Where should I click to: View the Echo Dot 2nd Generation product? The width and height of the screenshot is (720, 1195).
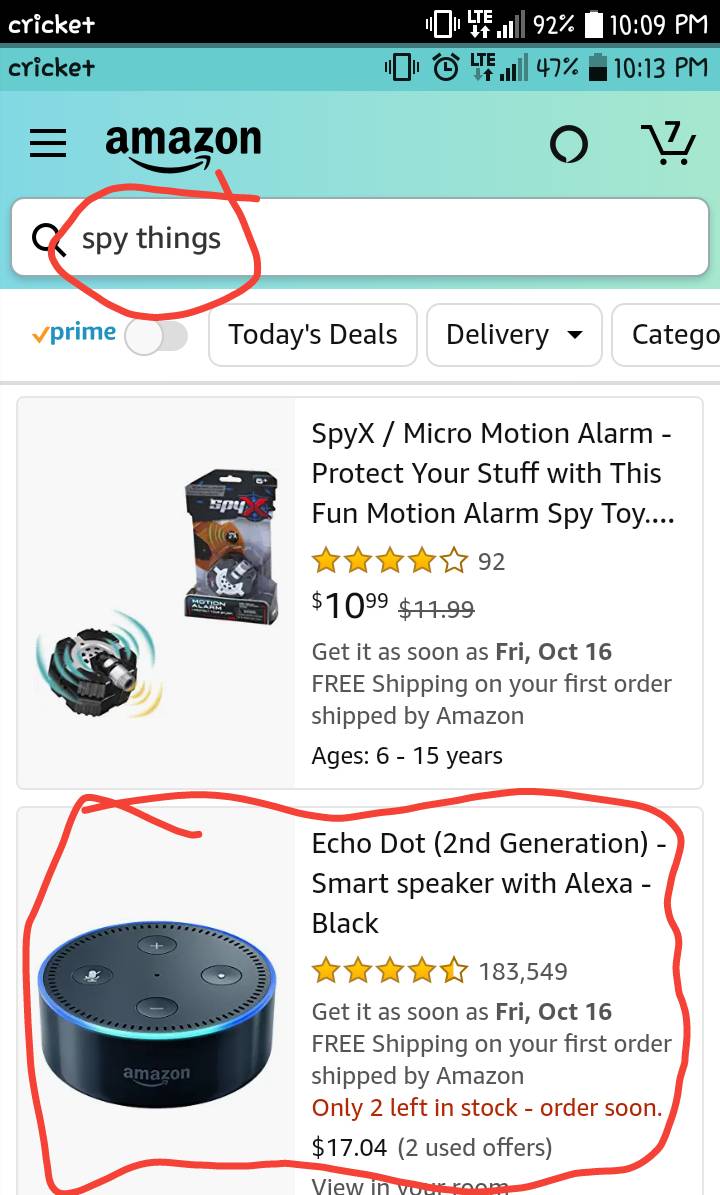[488, 883]
